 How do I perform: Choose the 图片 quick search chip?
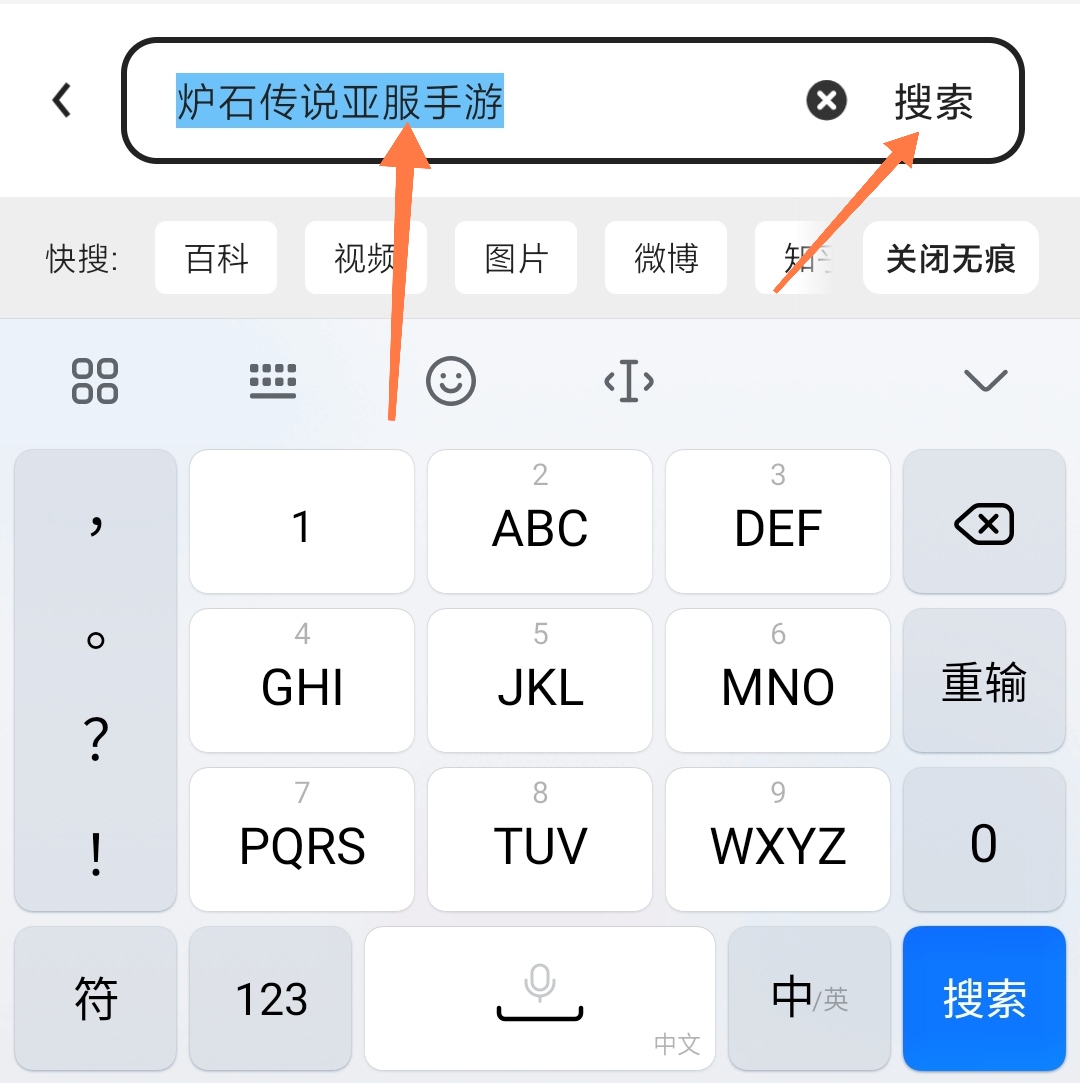point(516,259)
